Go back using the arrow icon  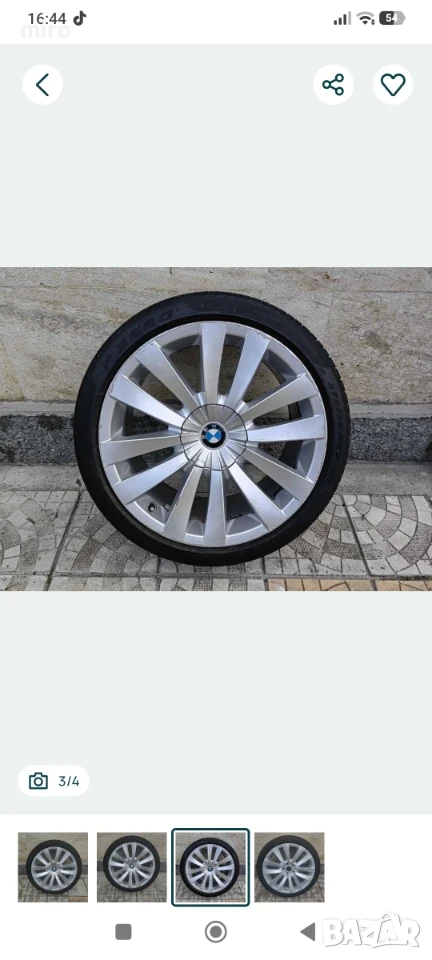[x=42, y=84]
